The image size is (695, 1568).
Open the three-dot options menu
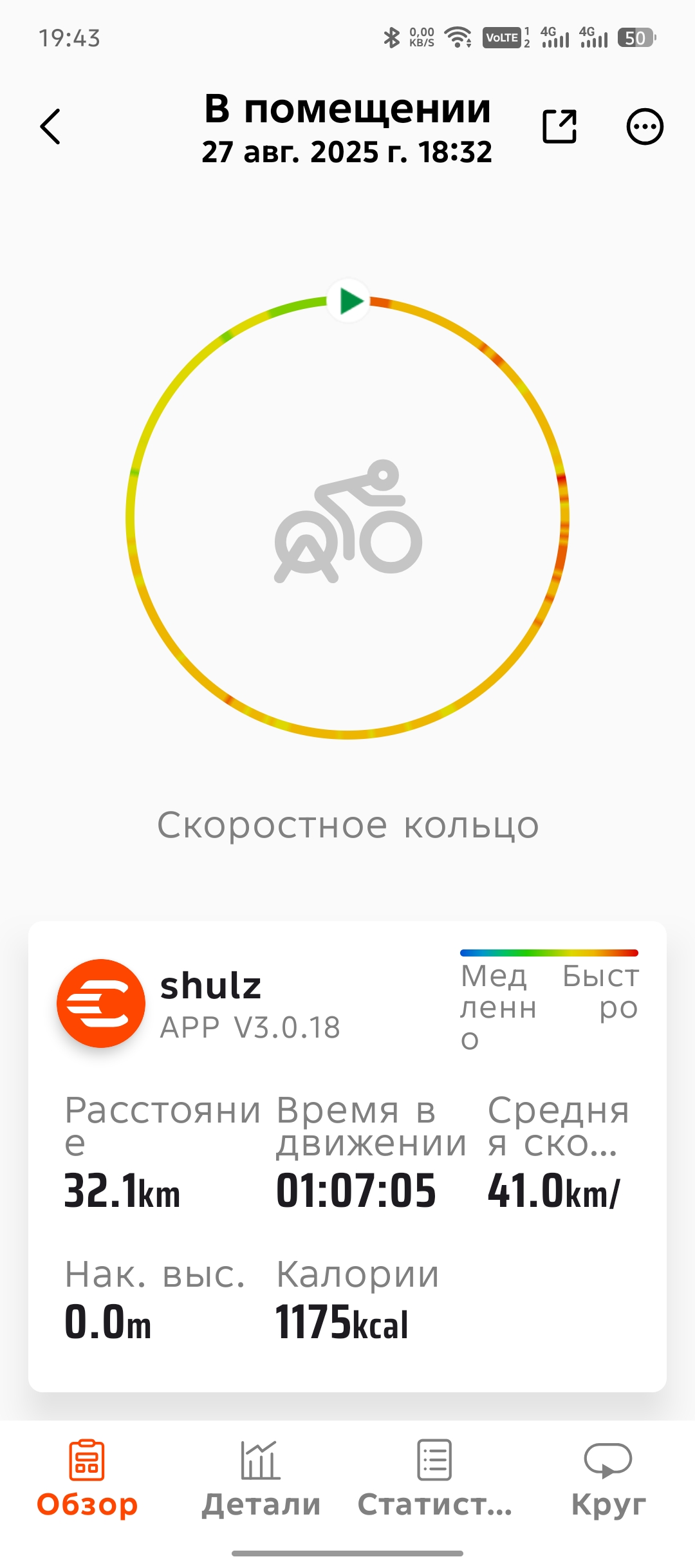pos(645,126)
